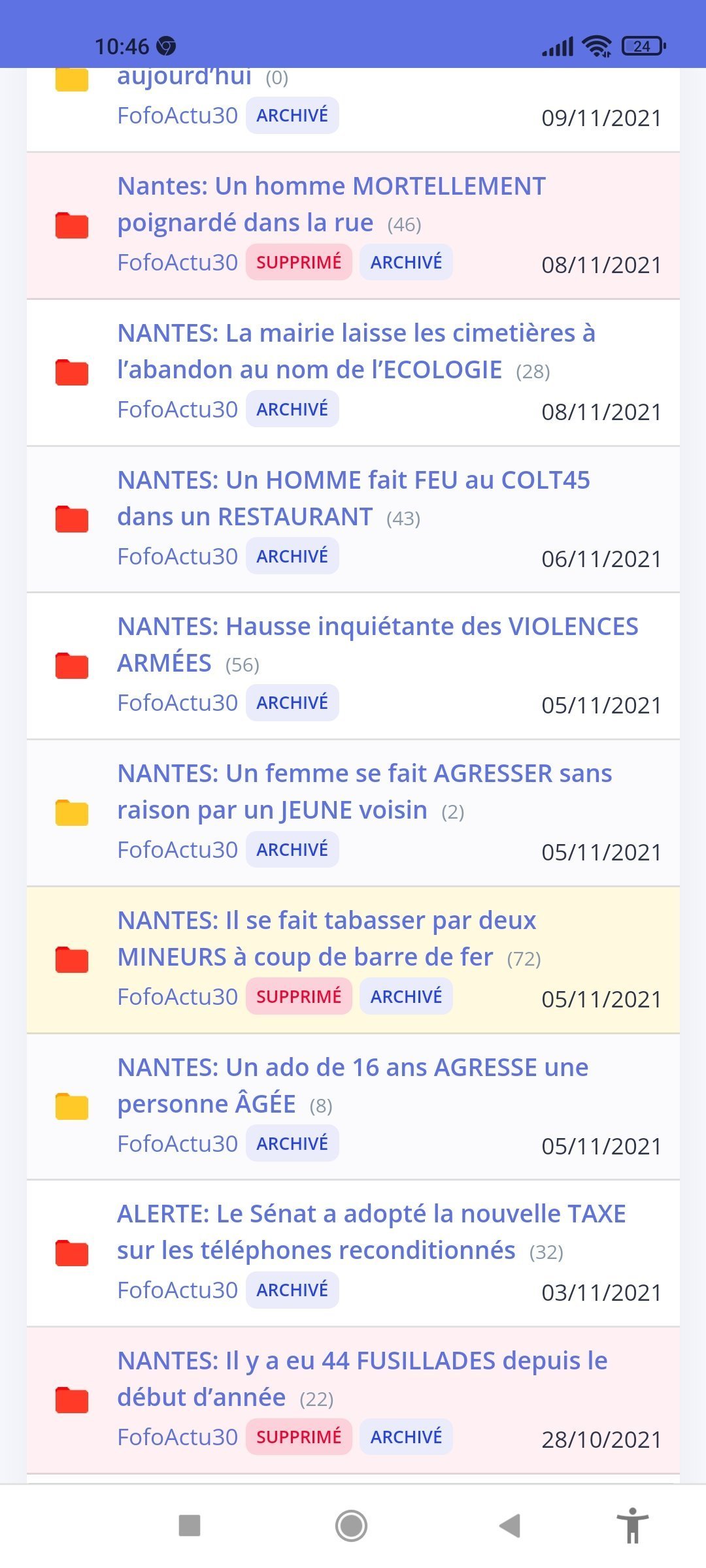Open the recent apps view
706x1568 pixels.
point(190,1526)
